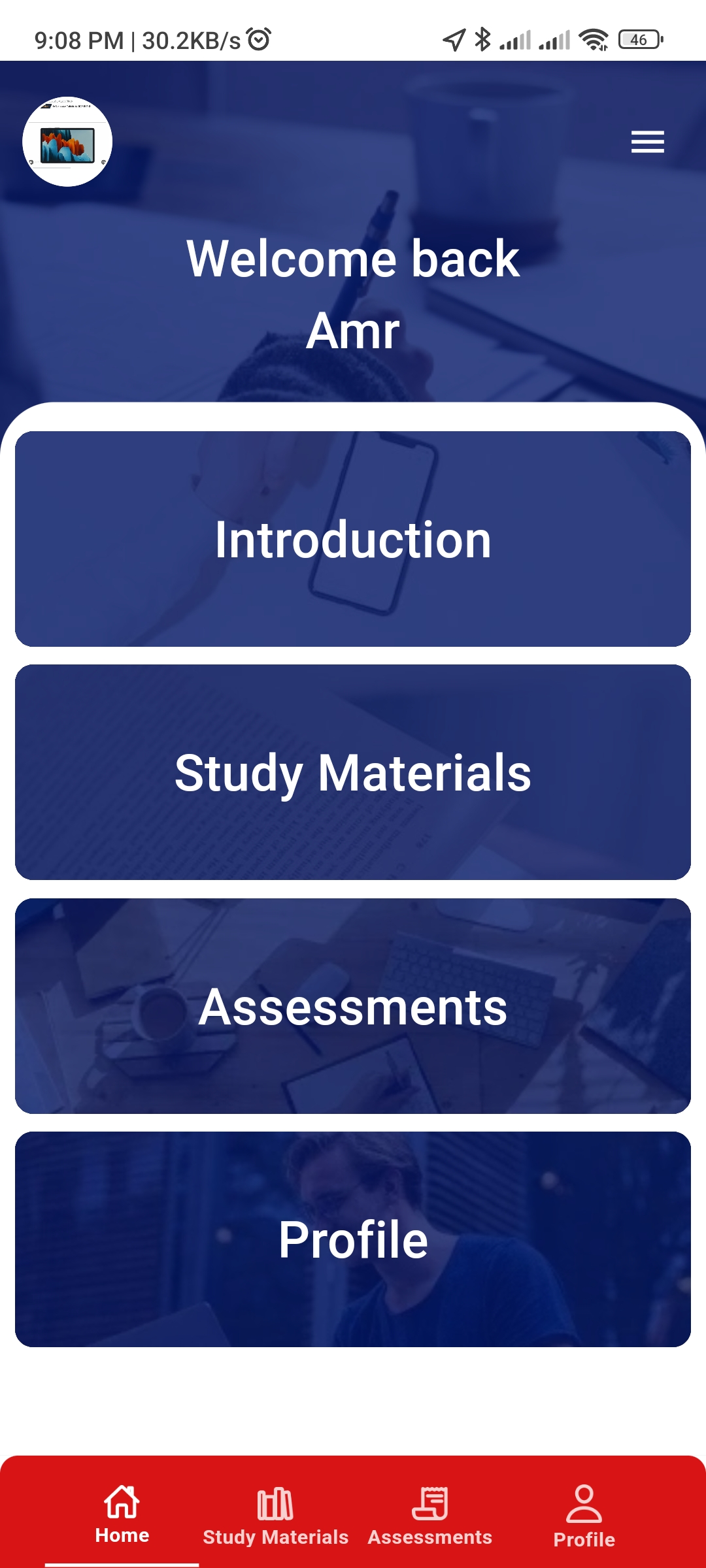Open the hamburger menu at top right
Viewport: 706px width, 1568px height.
click(648, 142)
